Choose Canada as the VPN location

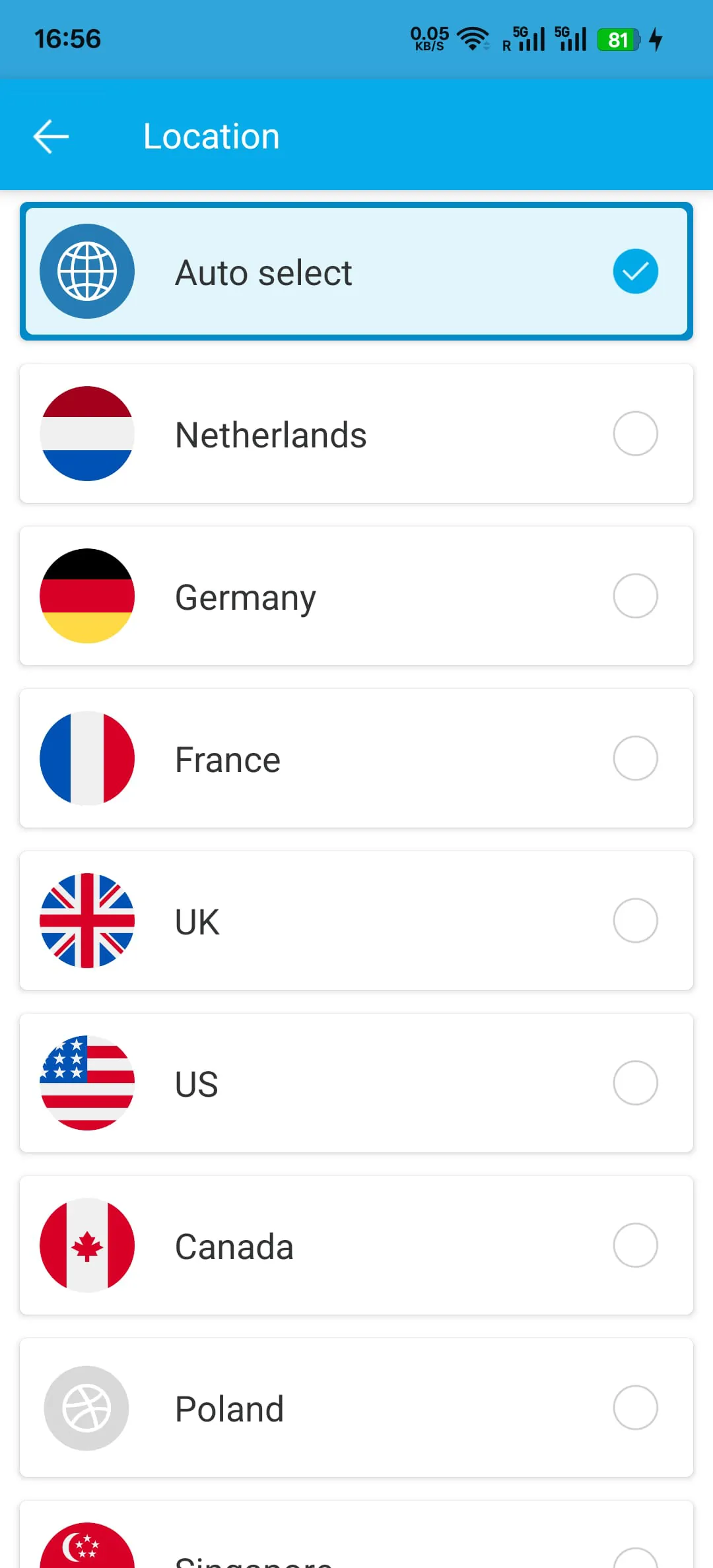pos(356,1245)
